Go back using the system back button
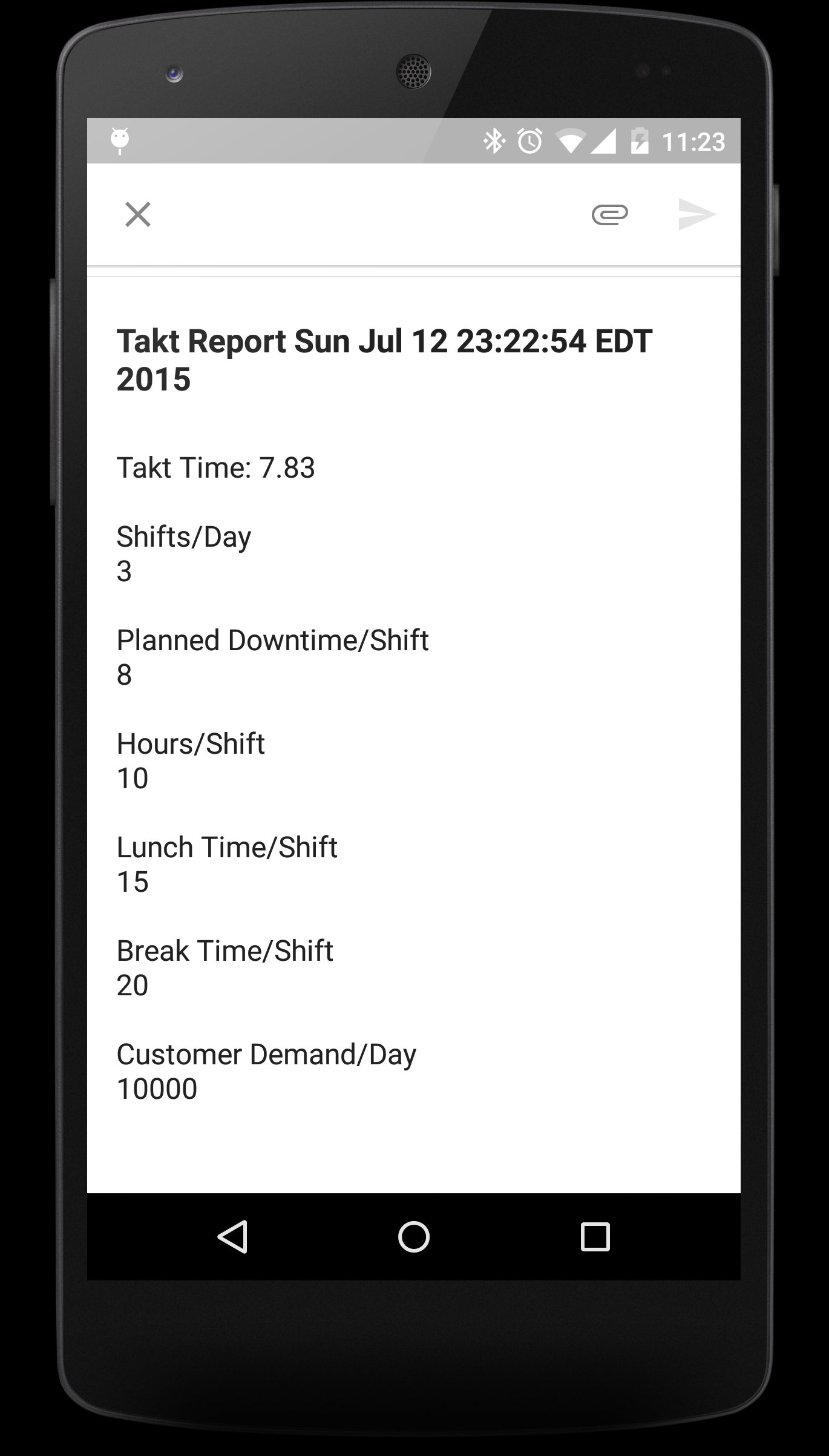The width and height of the screenshot is (829, 1456). [x=232, y=1236]
